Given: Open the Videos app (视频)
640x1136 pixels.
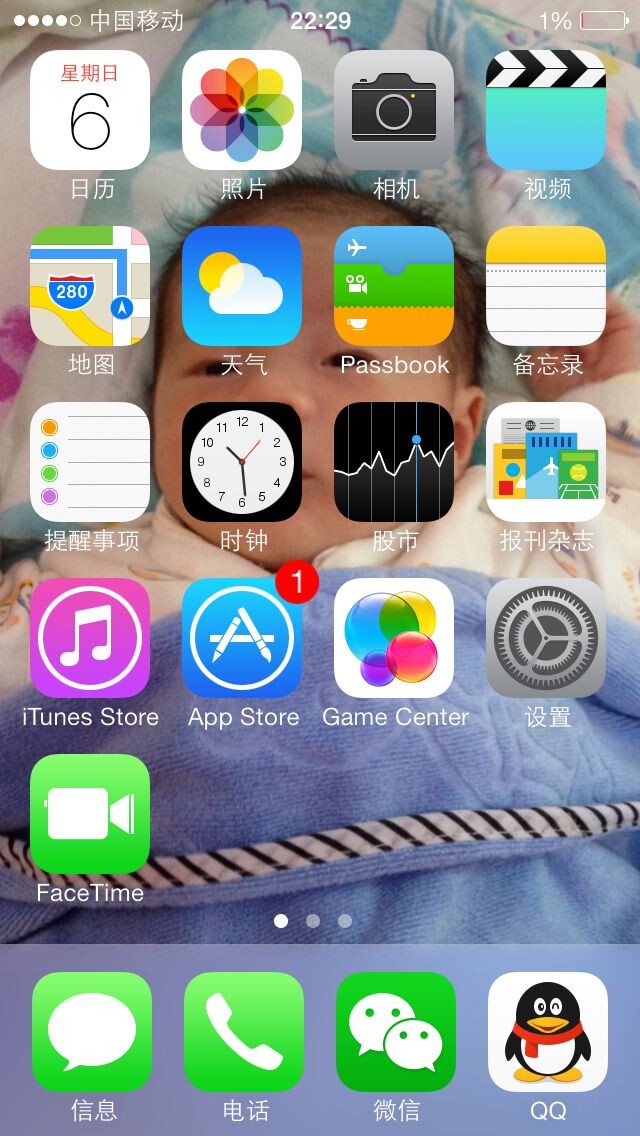Looking at the screenshot, I should pyautogui.click(x=546, y=110).
